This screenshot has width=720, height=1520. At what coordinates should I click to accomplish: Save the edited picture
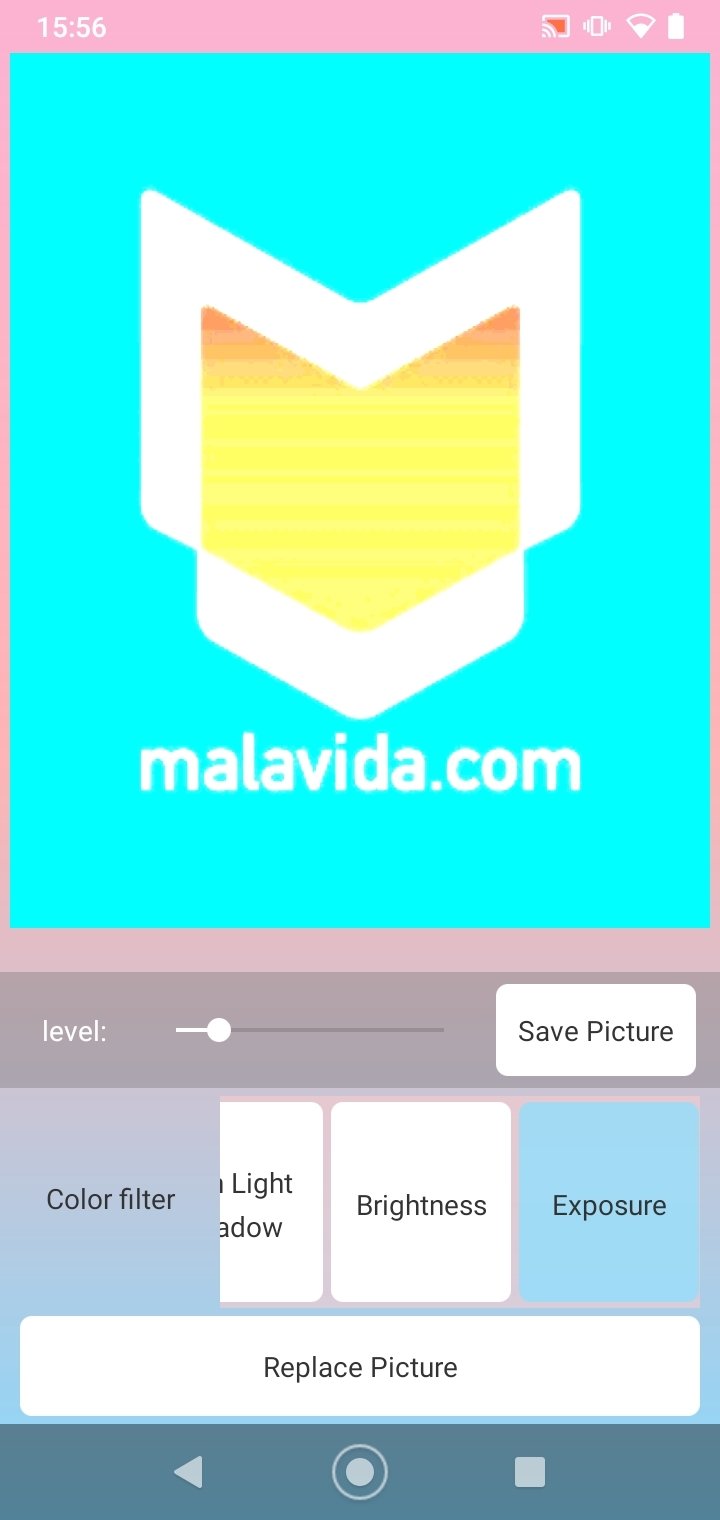(x=596, y=1030)
